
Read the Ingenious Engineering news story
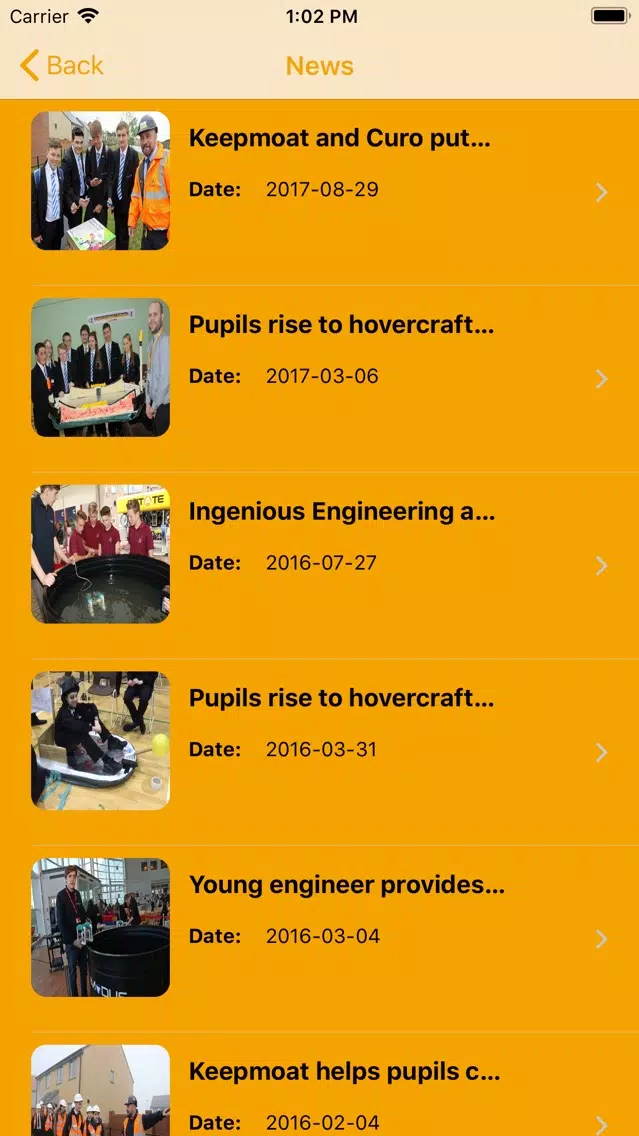click(x=342, y=513)
